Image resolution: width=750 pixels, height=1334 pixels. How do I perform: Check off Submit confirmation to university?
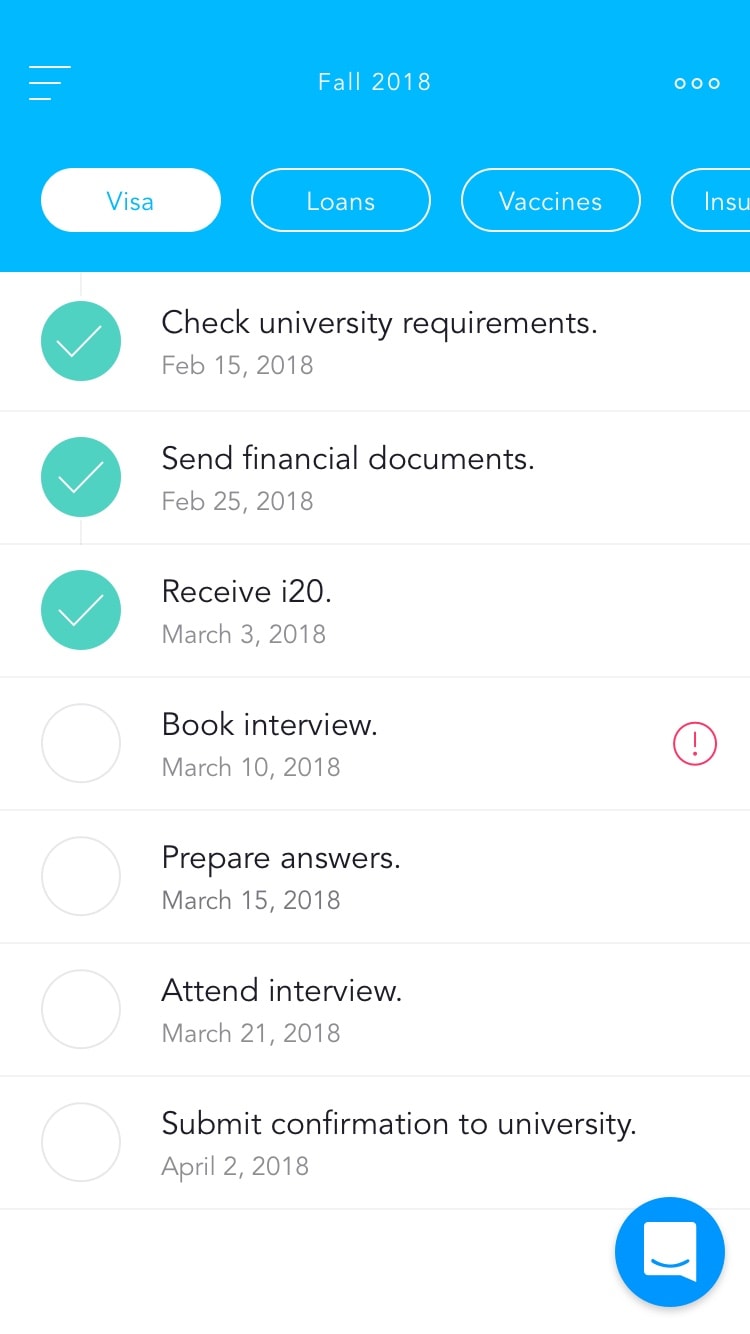81,1142
